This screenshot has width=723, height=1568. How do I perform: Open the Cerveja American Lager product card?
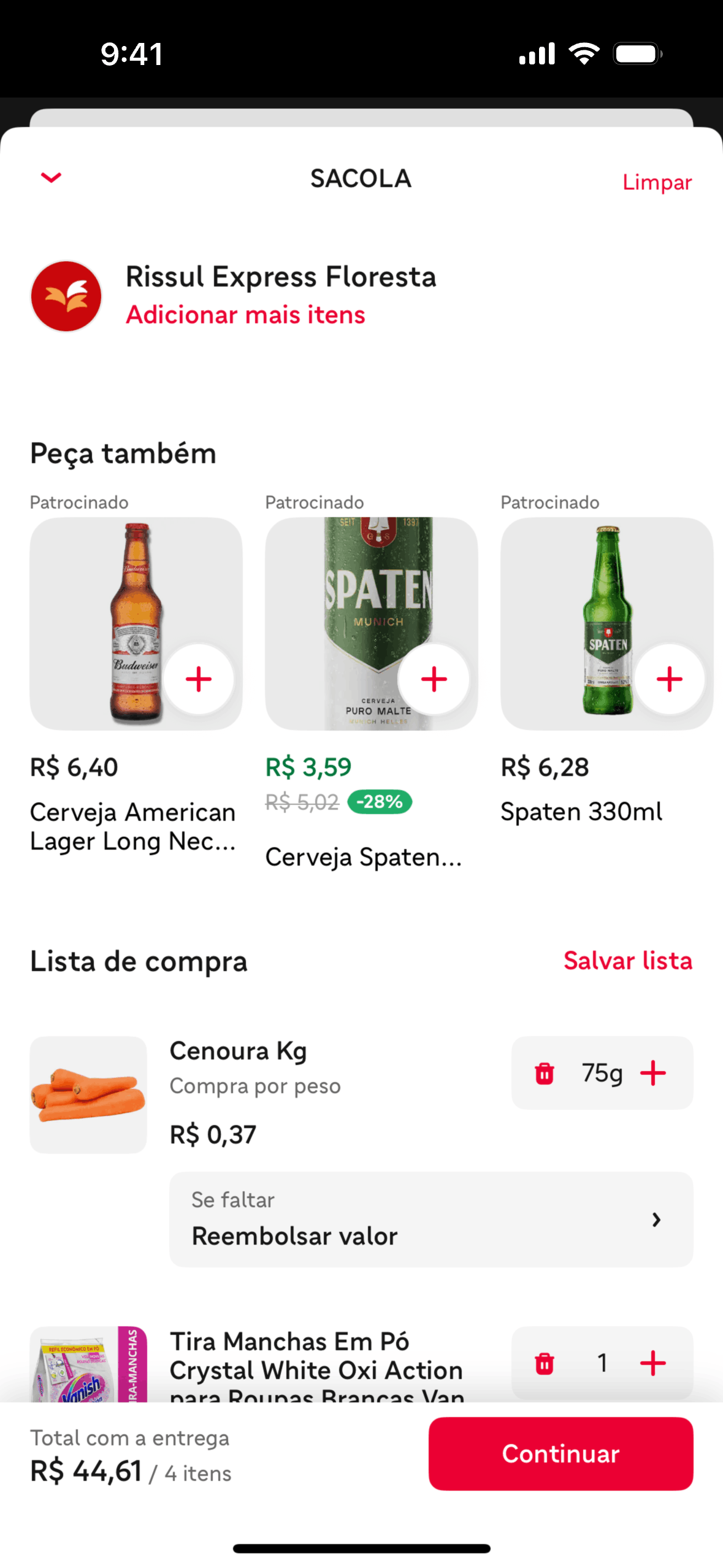132,826
